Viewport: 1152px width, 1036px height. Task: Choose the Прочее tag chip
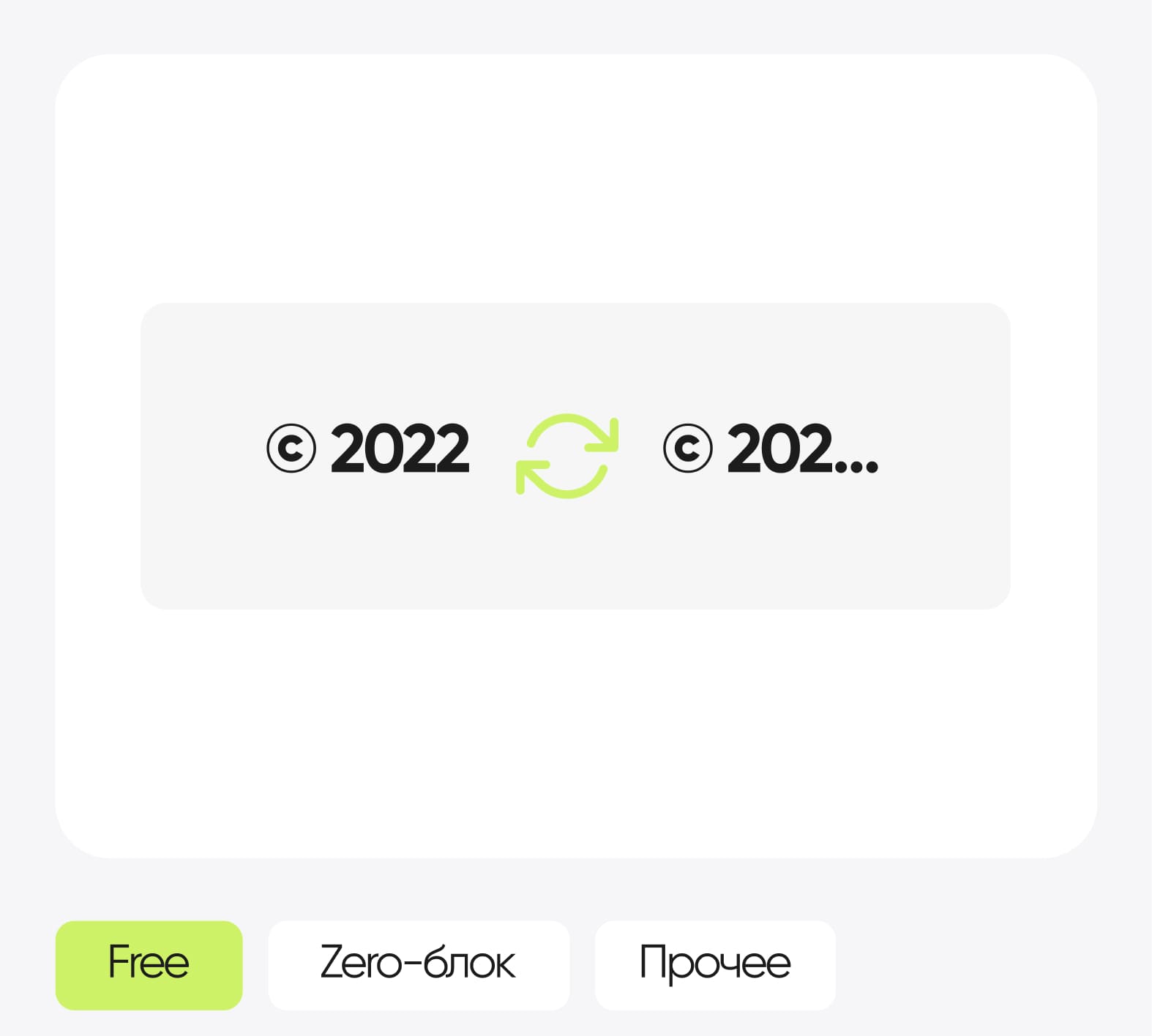click(x=714, y=964)
